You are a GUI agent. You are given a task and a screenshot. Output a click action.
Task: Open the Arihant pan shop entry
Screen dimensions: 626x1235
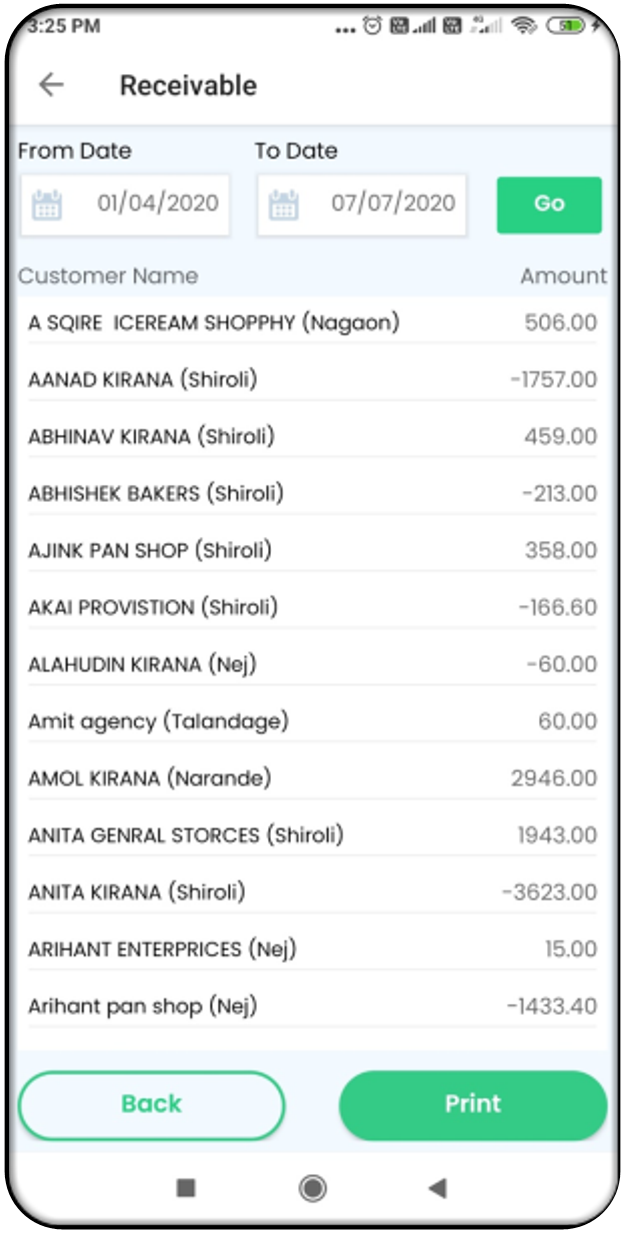pos(312,1006)
